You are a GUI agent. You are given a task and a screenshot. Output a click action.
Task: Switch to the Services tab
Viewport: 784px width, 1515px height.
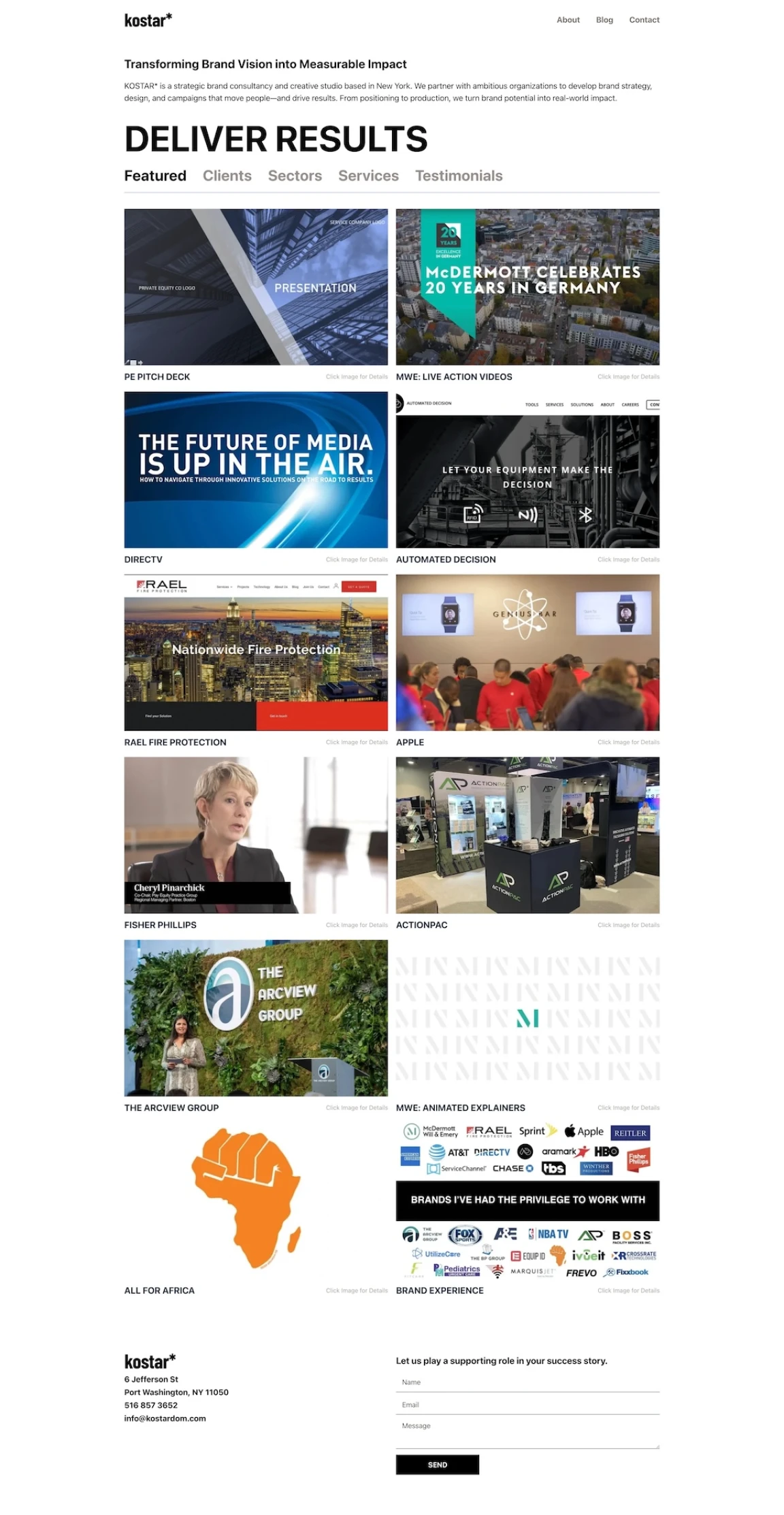pos(368,176)
